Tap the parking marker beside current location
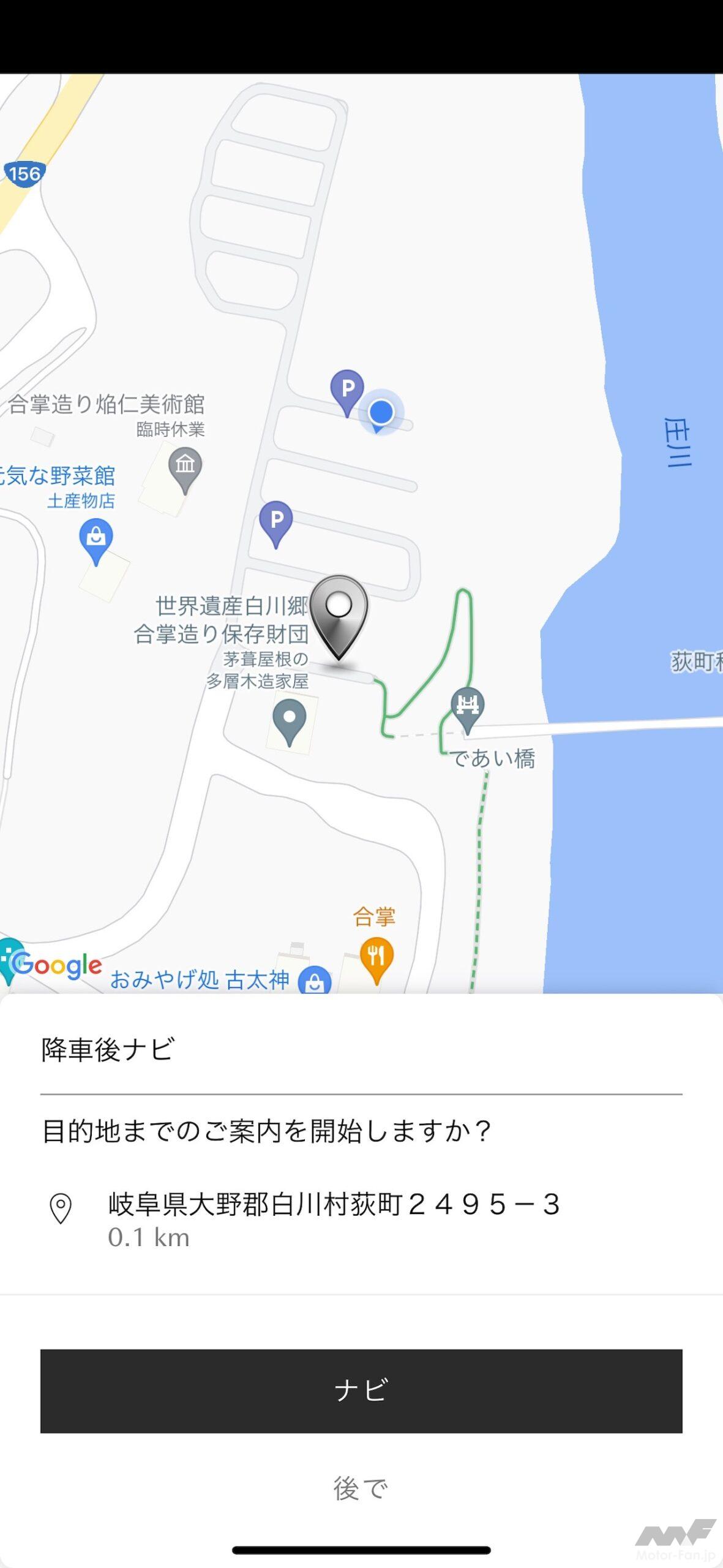This screenshot has height=1568, width=723. pyautogui.click(x=347, y=390)
